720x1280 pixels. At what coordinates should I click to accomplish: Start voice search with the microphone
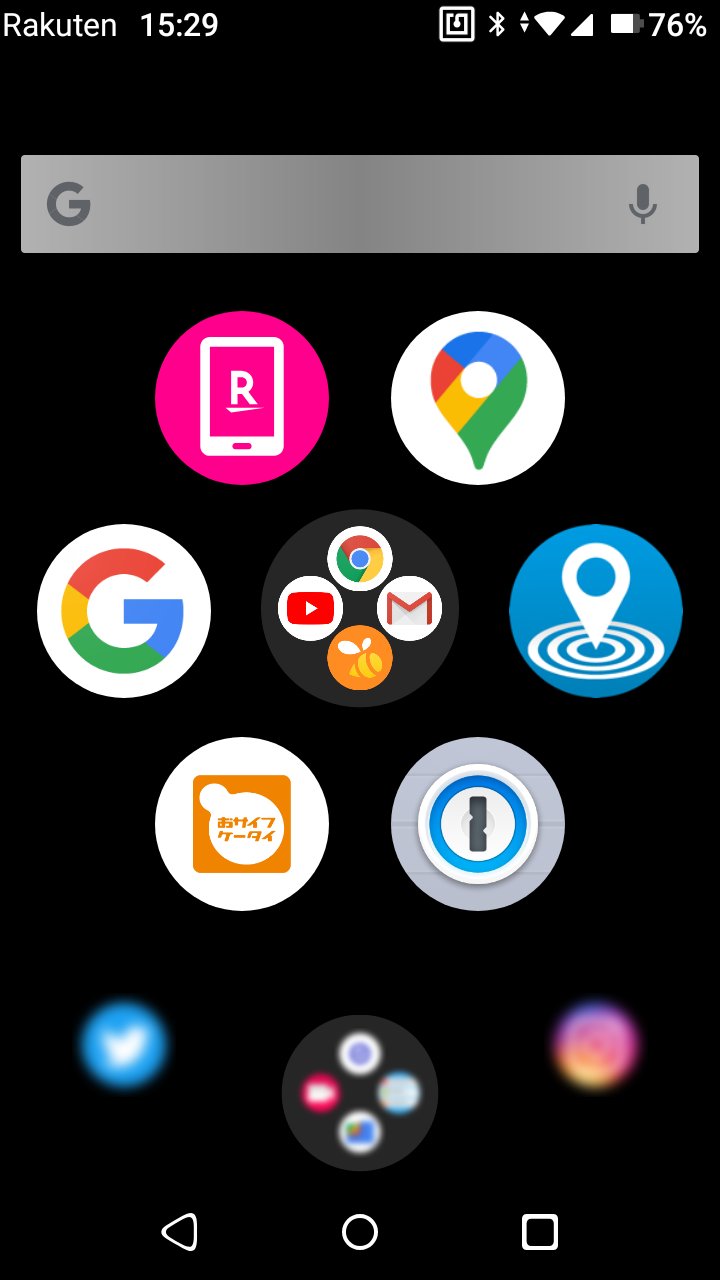643,204
